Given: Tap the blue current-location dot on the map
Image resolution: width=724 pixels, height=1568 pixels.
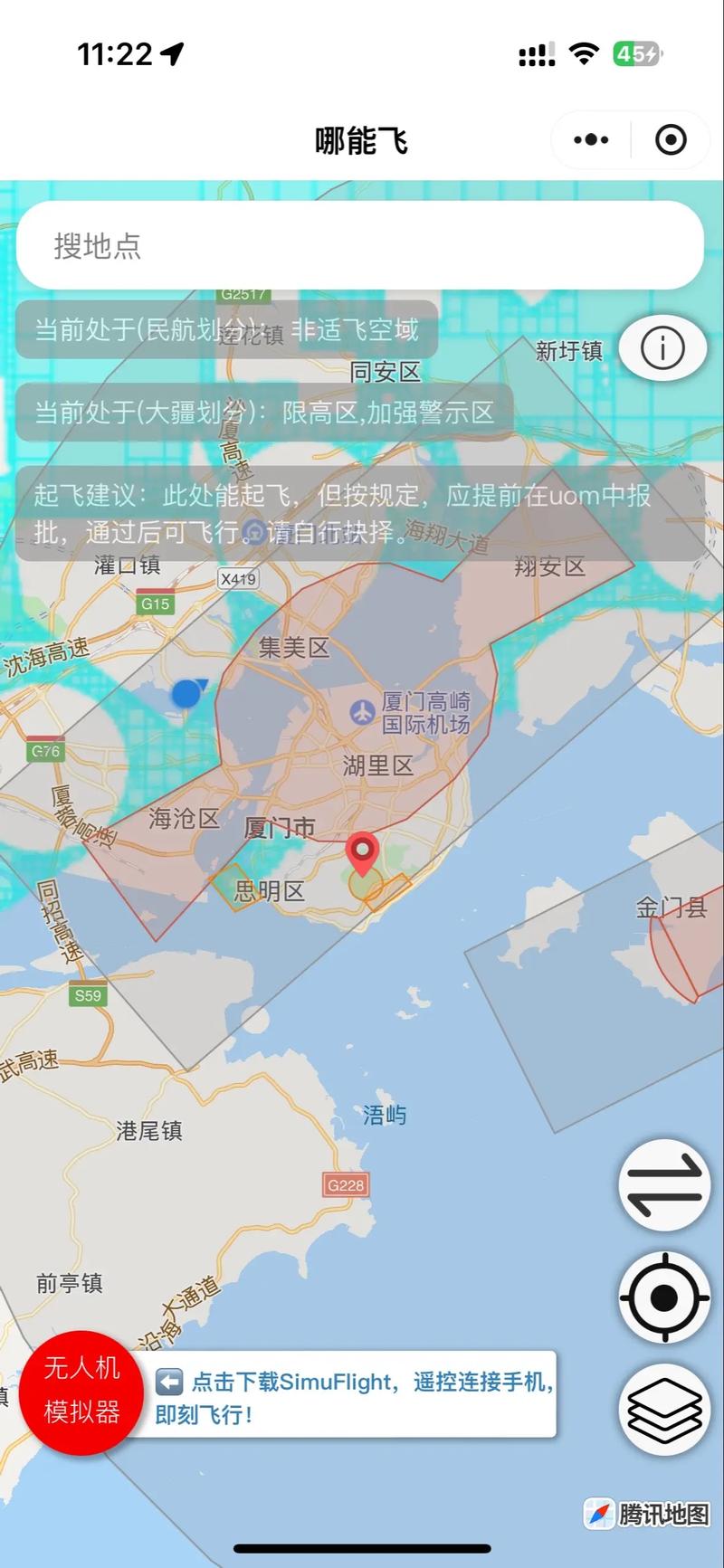Looking at the screenshot, I should pos(186,694).
